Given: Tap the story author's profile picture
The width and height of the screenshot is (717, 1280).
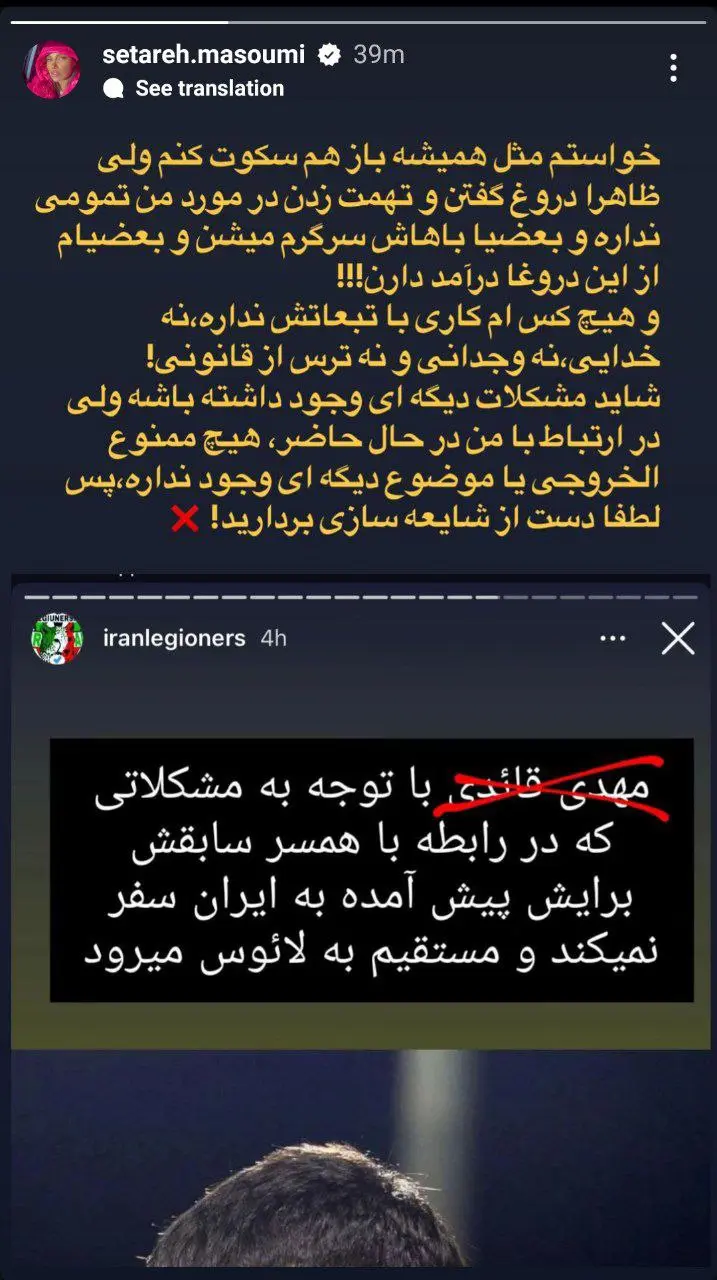Looking at the screenshot, I should (x=53, y=70).
